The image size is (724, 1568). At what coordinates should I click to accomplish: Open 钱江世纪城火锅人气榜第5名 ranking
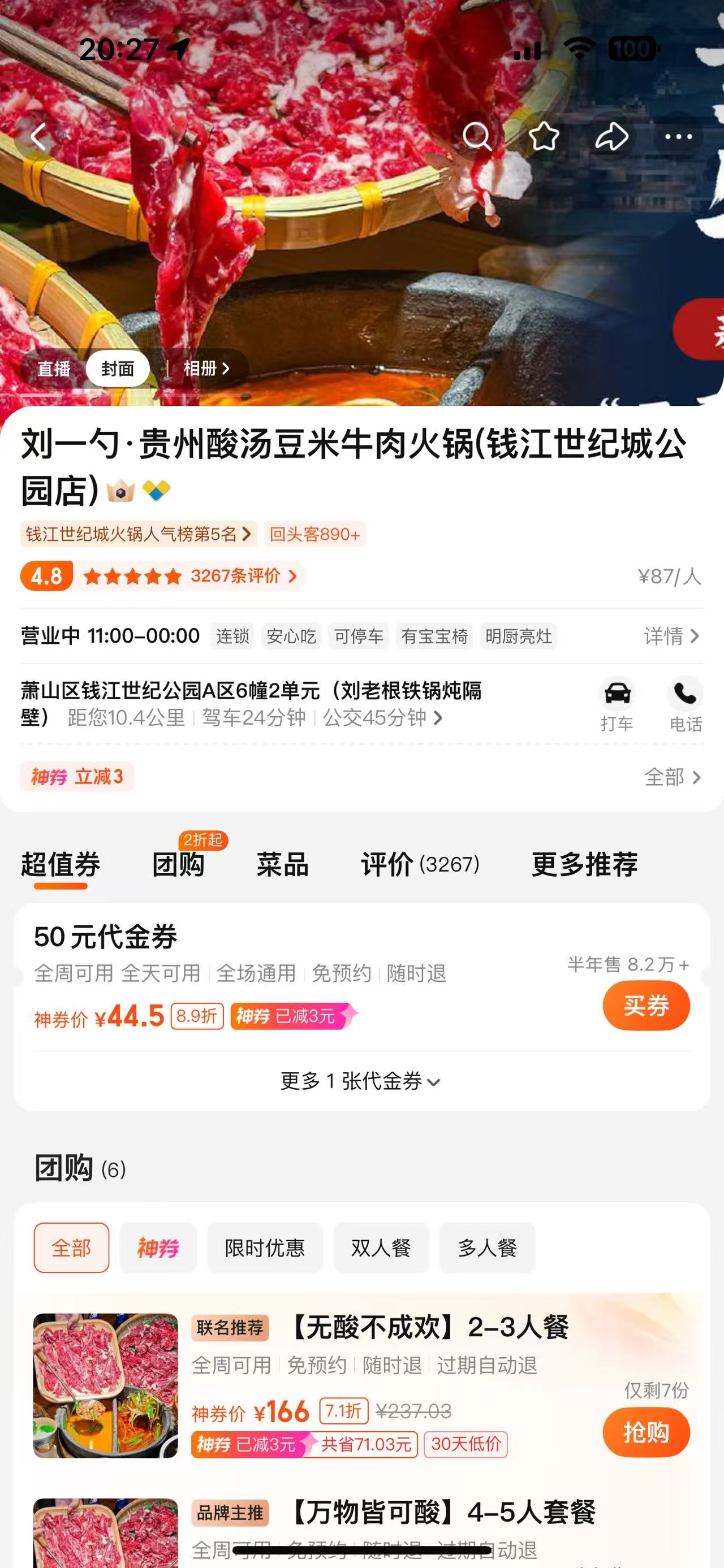pyautogui.click(x=138, y=534)
